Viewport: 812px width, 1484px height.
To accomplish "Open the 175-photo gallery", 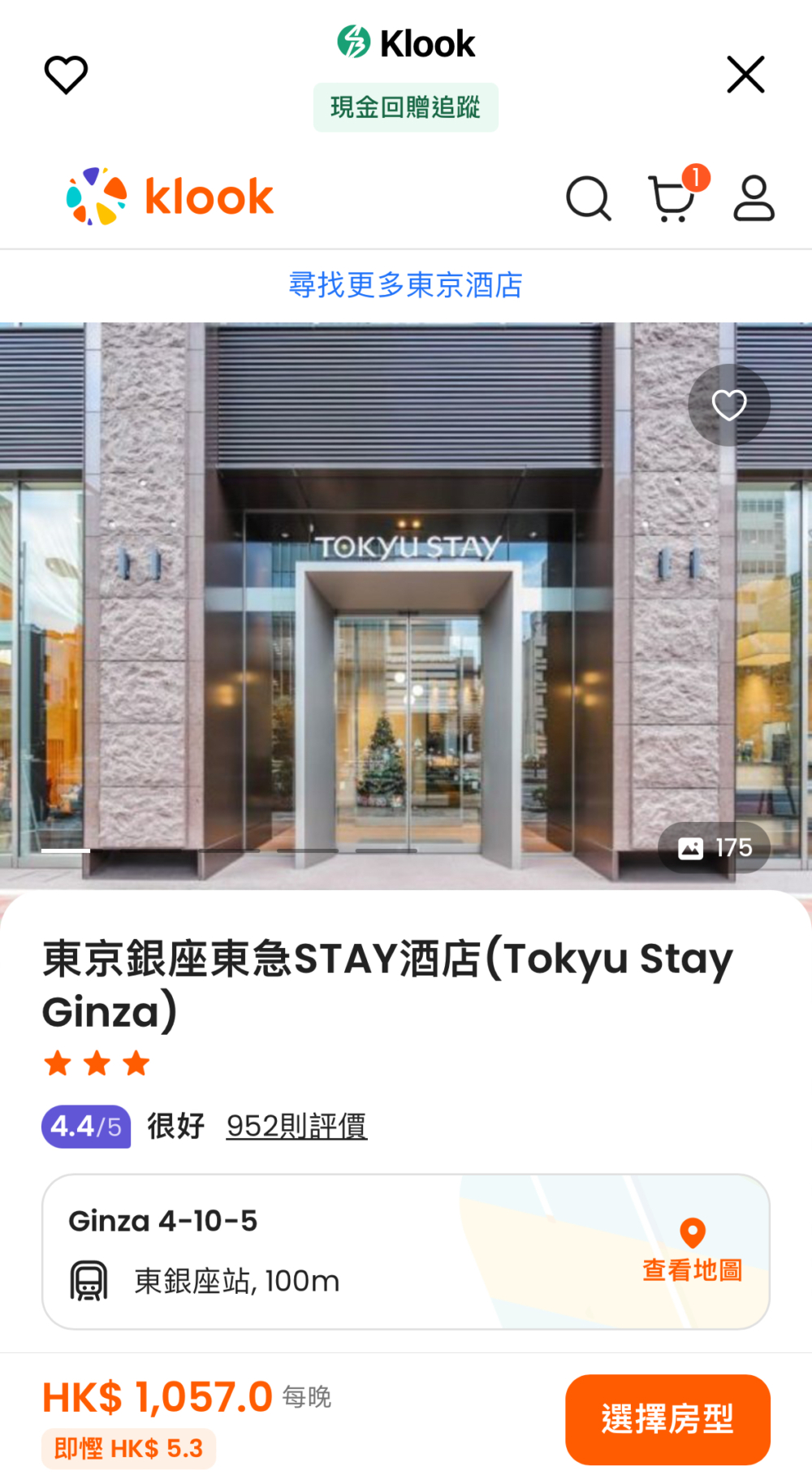I will coord(715,848).
